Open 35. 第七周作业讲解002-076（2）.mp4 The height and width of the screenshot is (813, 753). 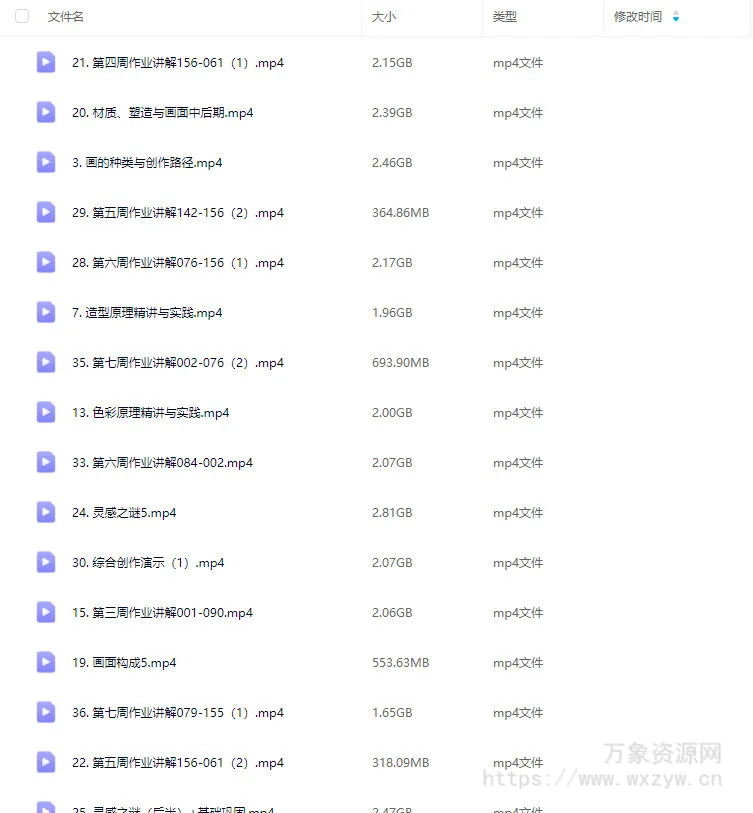click(x=178, y=363)
